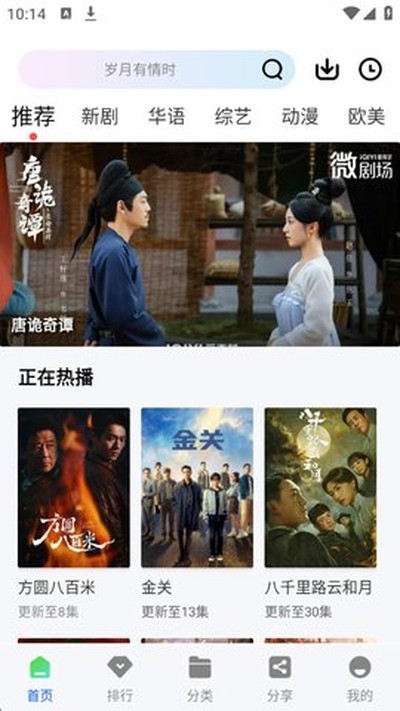Select the 推荐 tab
Screen dimensions: 400x711
click(33, 116)
